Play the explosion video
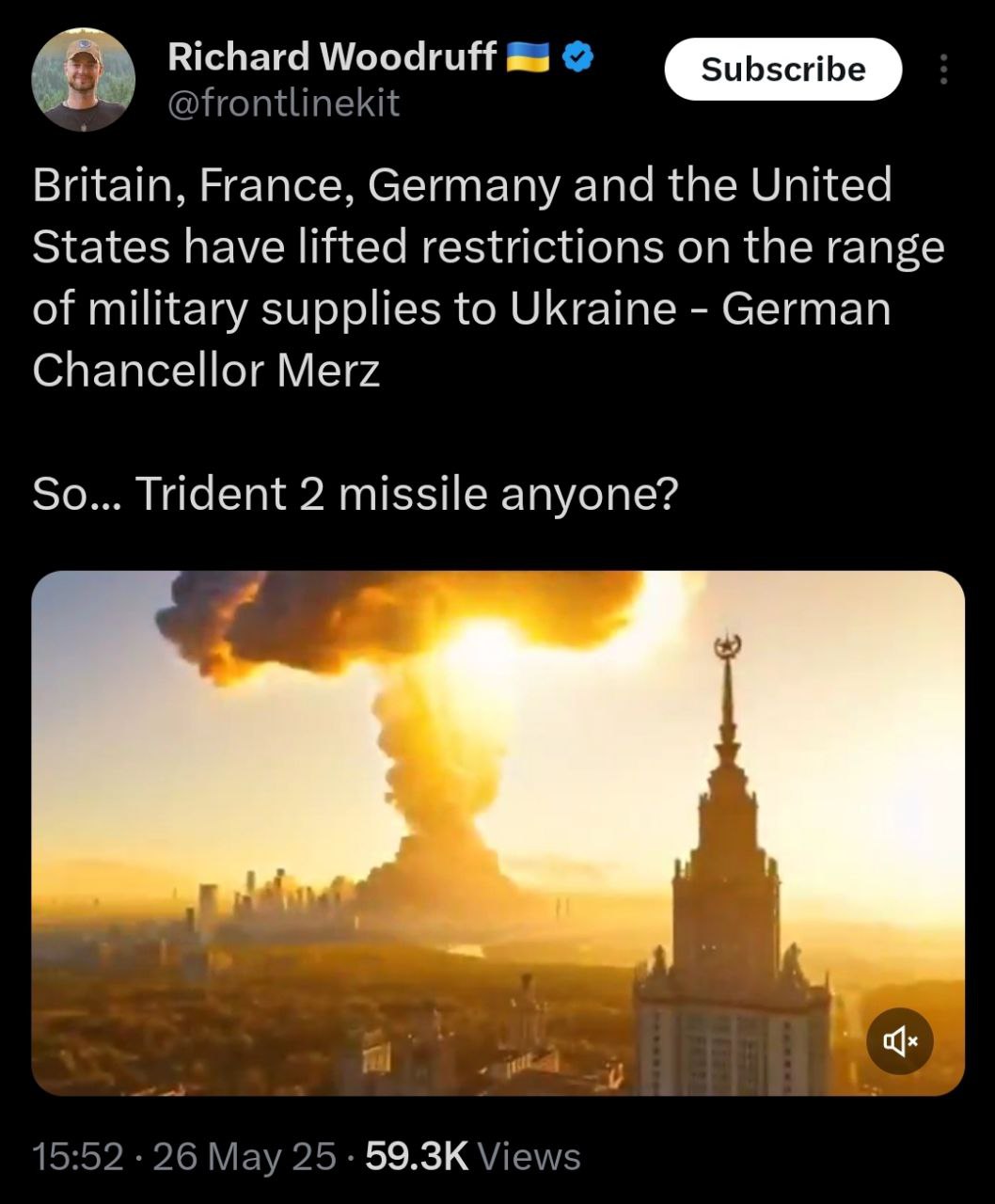The image size is (995, 1204). [497, 832]
